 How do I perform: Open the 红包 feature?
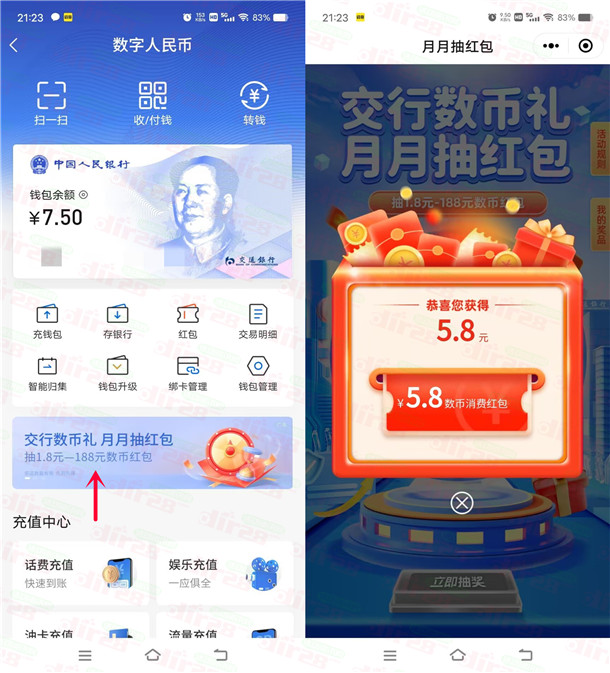tap(187, 322)
